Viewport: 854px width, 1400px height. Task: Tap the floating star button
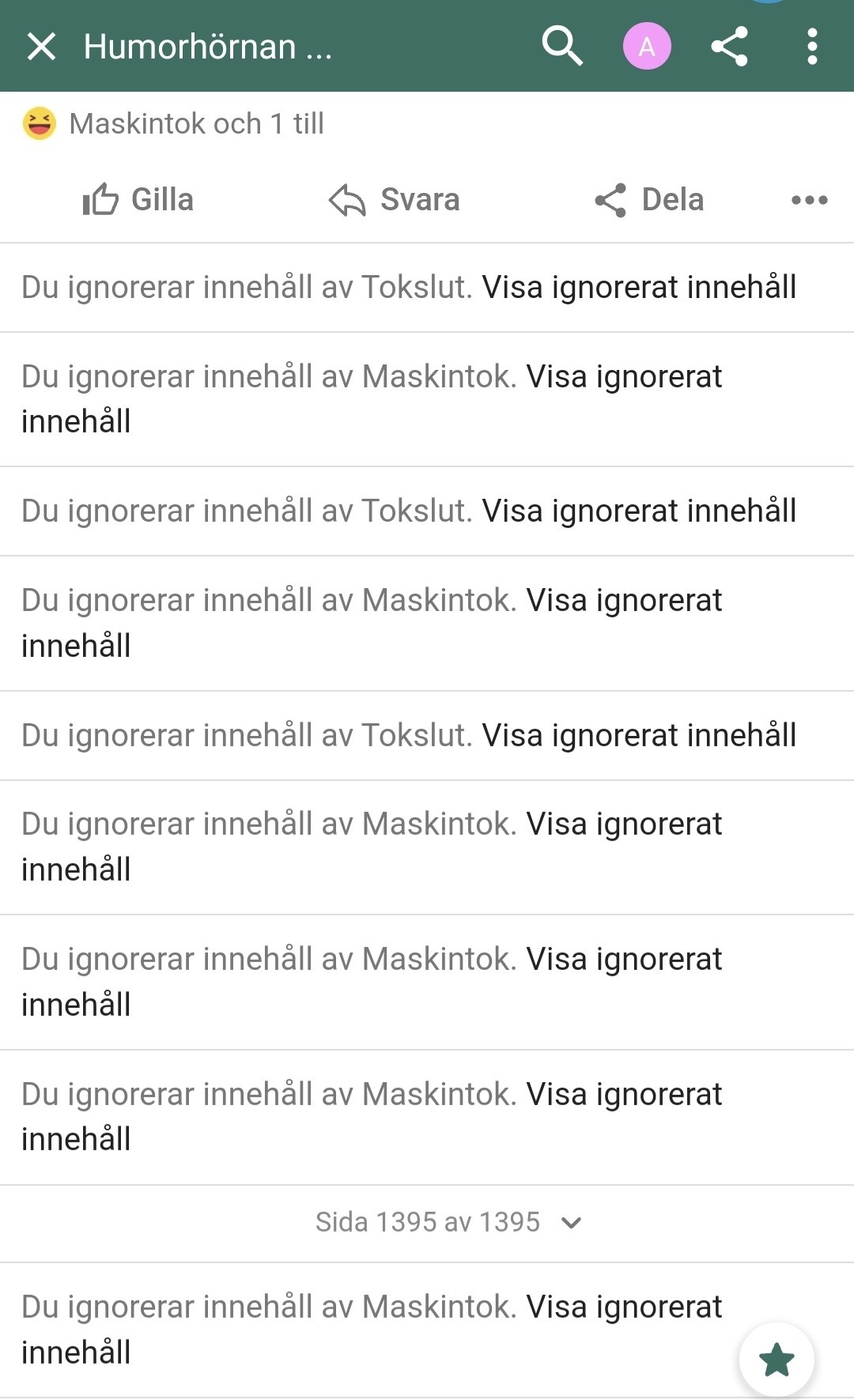(777, 1360)
